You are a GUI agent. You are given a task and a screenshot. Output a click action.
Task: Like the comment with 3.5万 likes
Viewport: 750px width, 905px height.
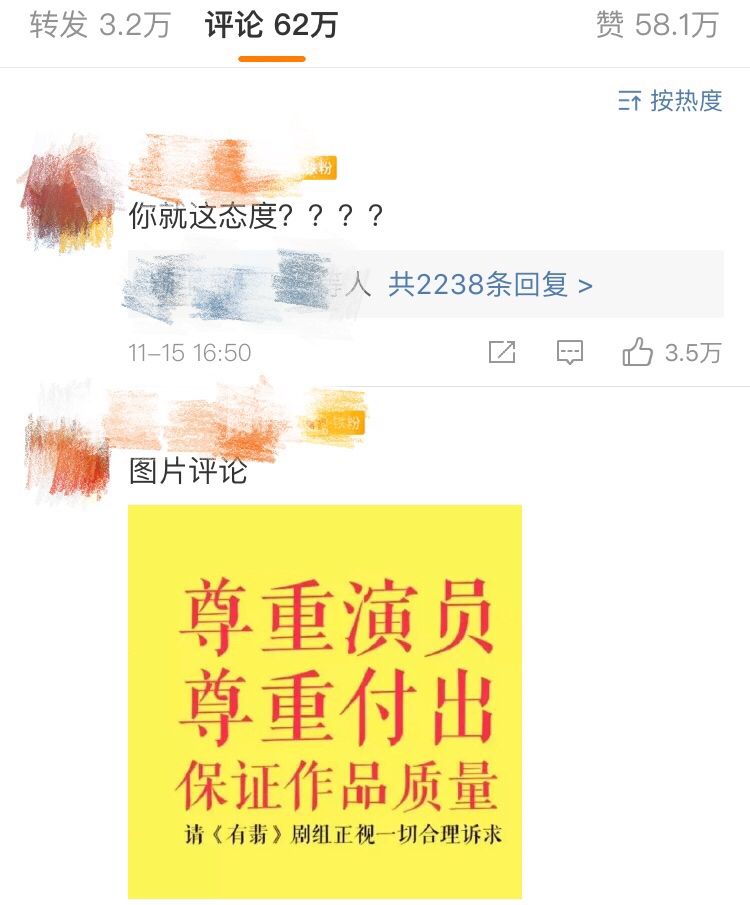(638, 352)
